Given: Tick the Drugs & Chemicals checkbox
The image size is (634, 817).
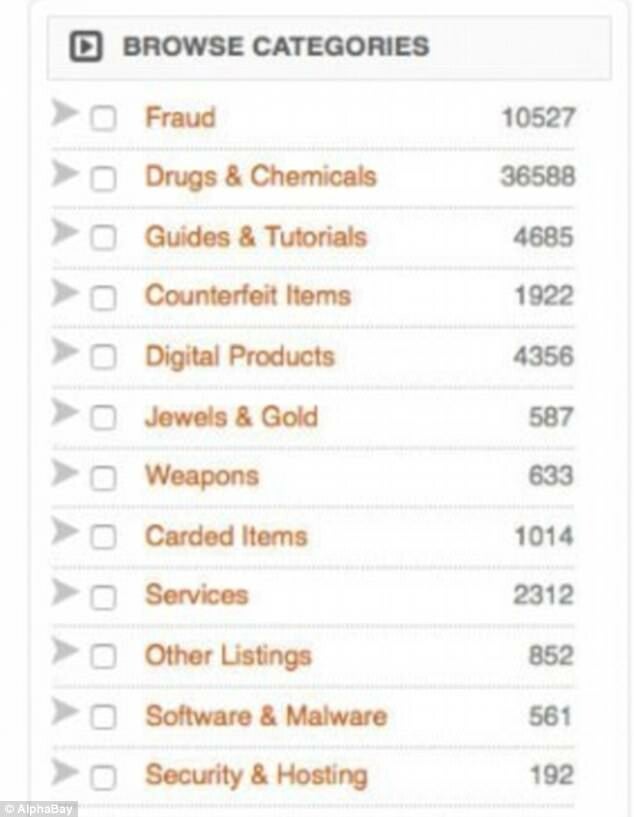Looking at the screenshot, I should (x=102, y=179).
